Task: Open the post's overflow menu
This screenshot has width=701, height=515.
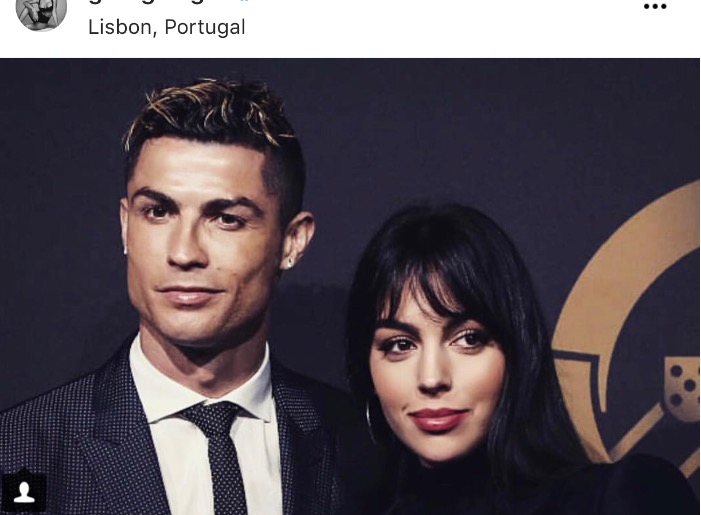Action: click(654, 7)
